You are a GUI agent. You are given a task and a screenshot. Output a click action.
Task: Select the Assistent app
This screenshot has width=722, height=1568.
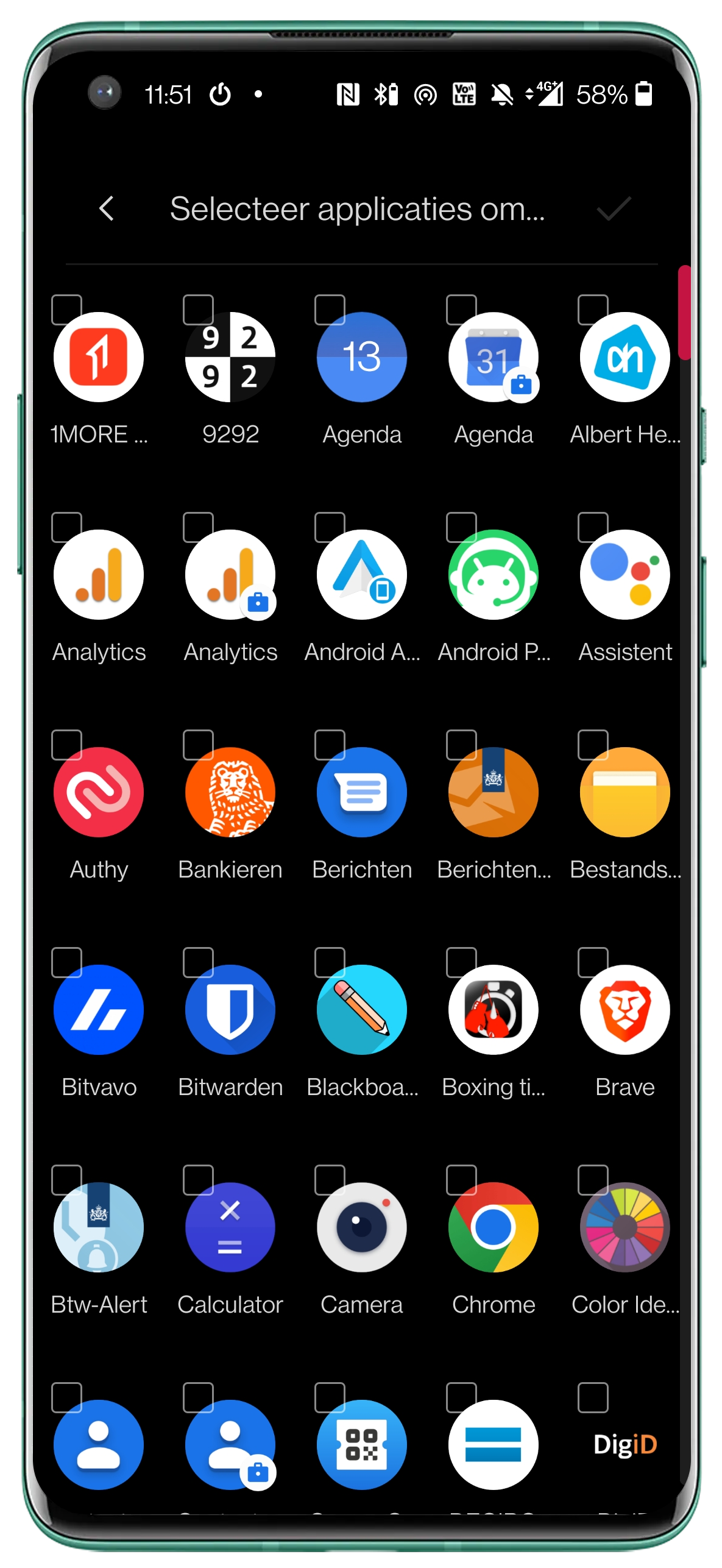click(625, 575)
